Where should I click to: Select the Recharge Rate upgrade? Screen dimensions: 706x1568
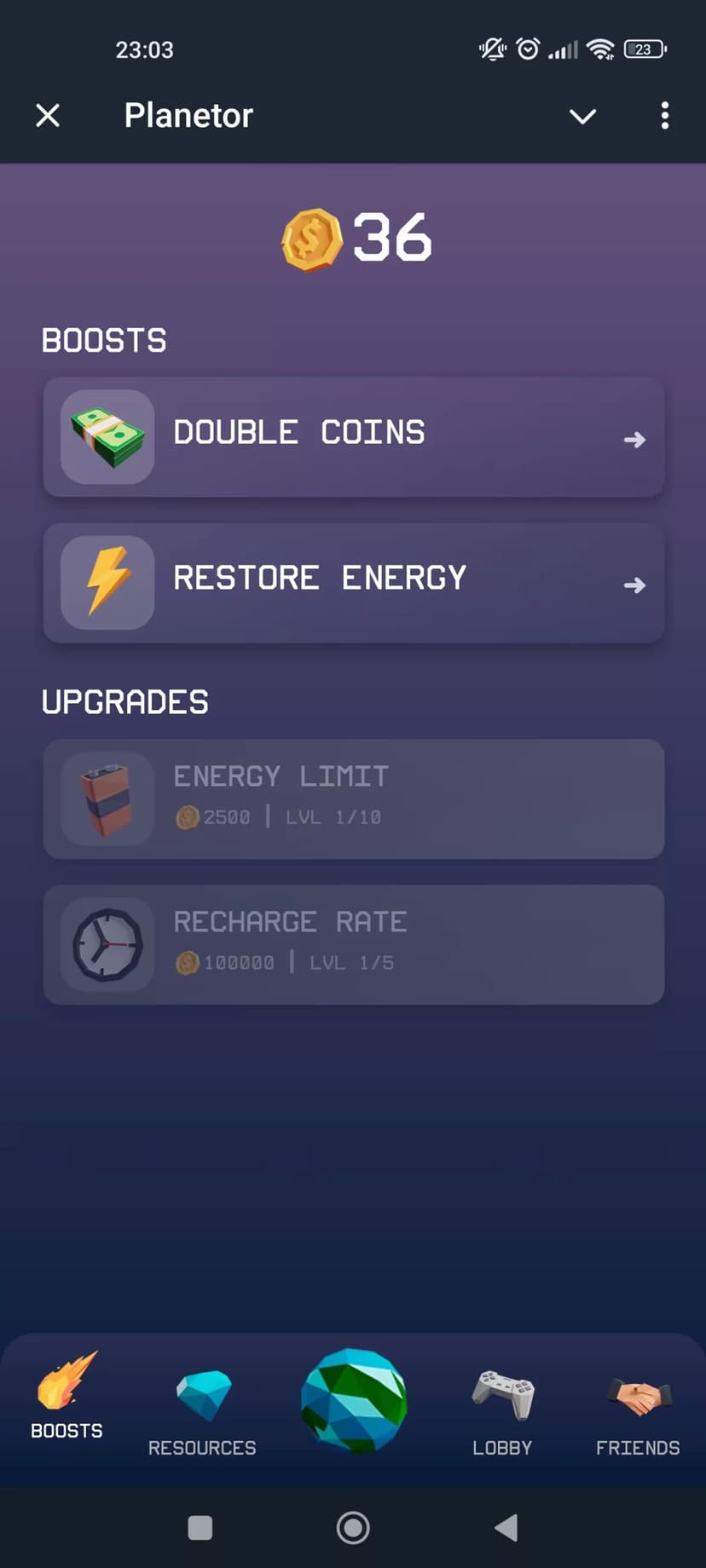click(x=354, y=944)
